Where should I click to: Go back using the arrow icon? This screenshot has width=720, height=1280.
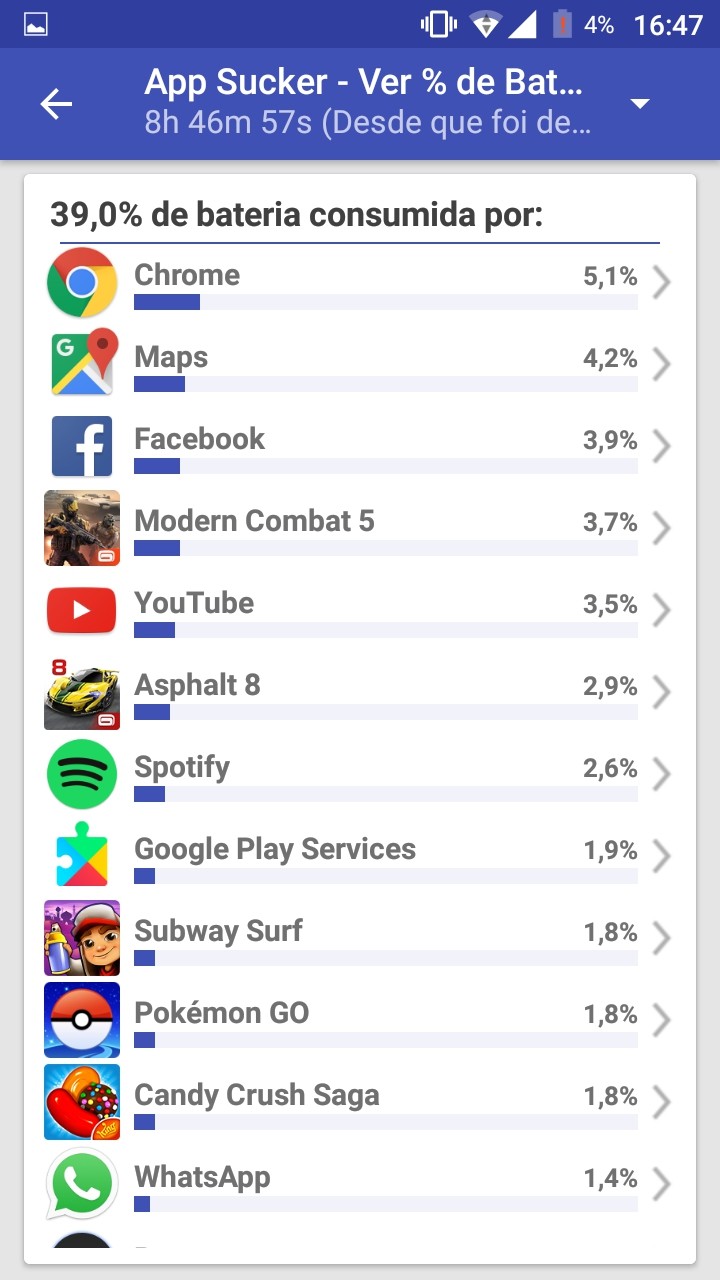click(x=56, y=104)
